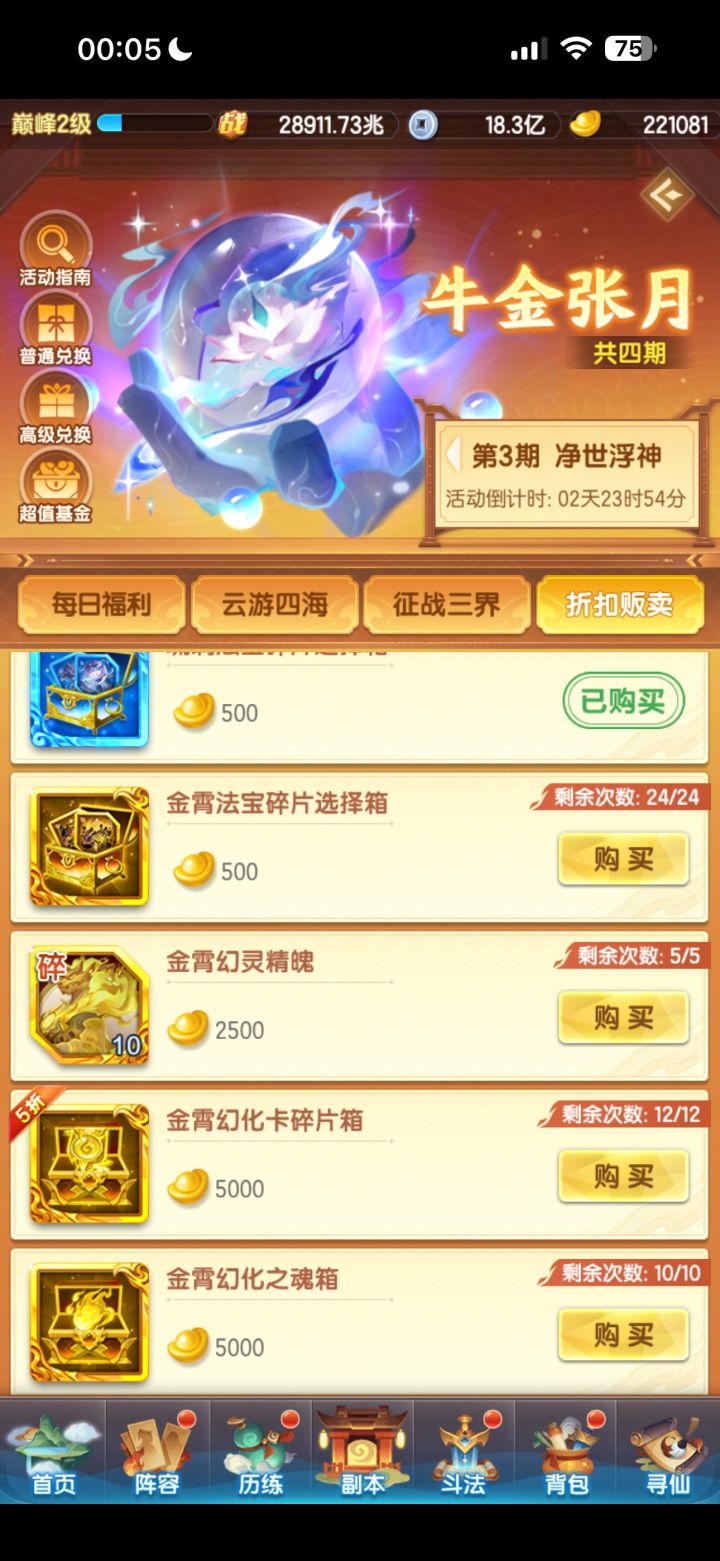Navigate to the 首页 home page
The height and width of the screenshot is (1561, 720).
click(53, 1450)
